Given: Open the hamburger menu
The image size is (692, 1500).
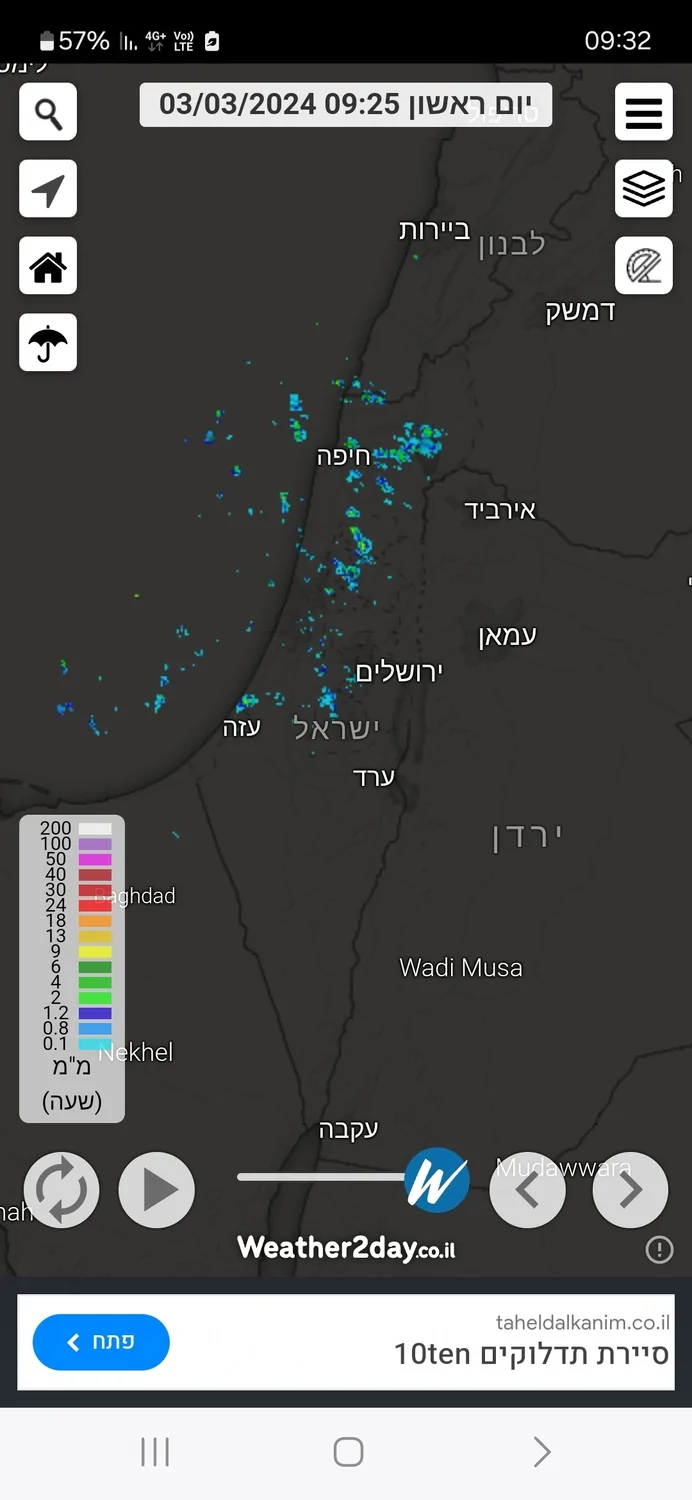Looking at the screenshot, I should [x=643, y=112].
